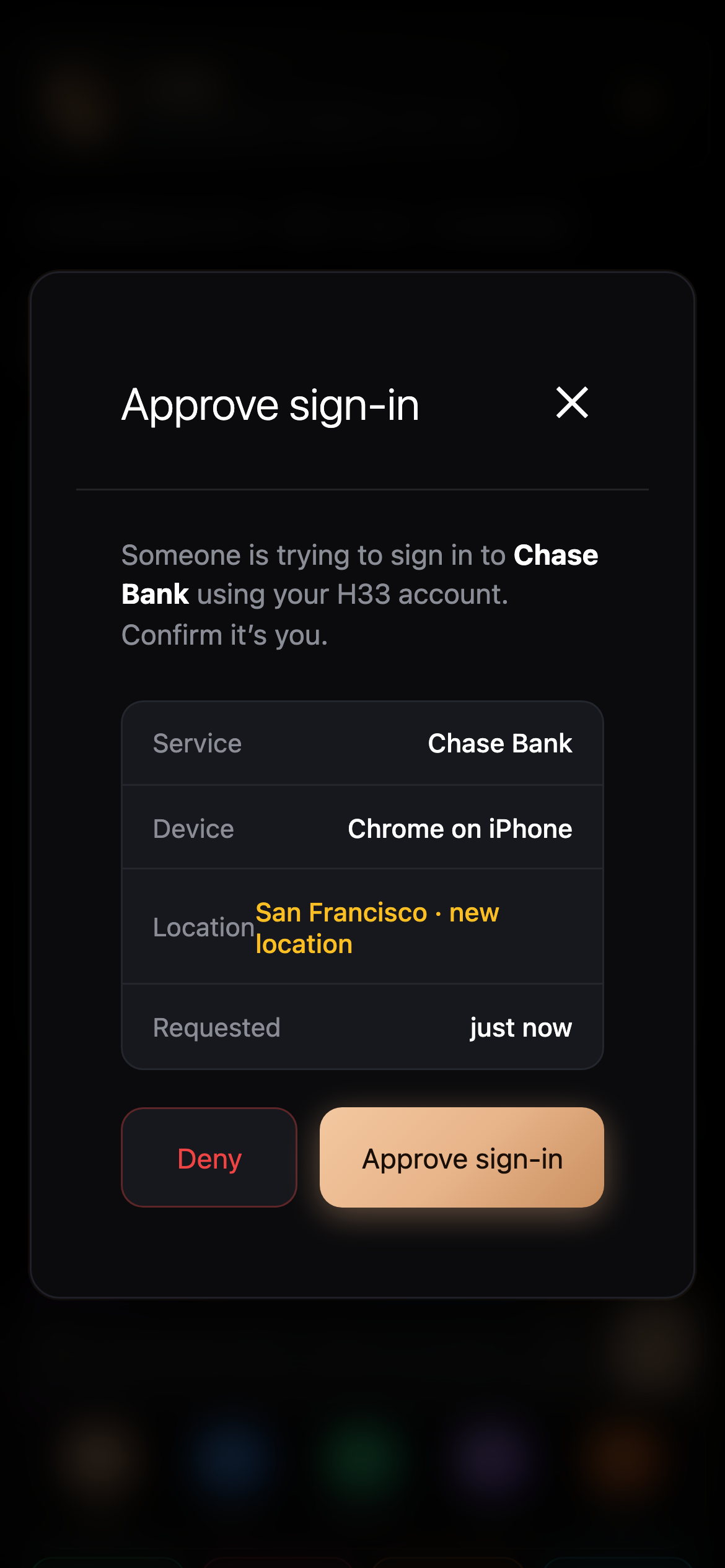The height and width of the screenshot is (1568, 725).
Task: Tap the Approve sign-in button
Action: tap(462, 1157)
